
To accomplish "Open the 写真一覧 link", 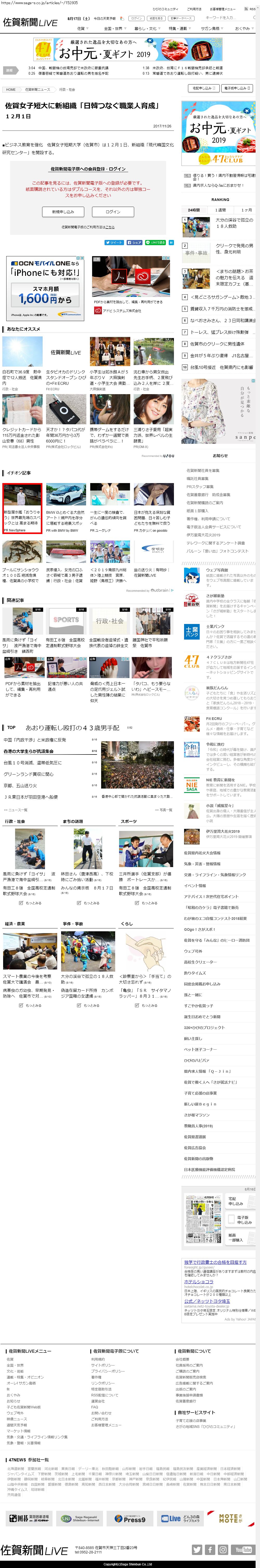I will click(164, 810).
